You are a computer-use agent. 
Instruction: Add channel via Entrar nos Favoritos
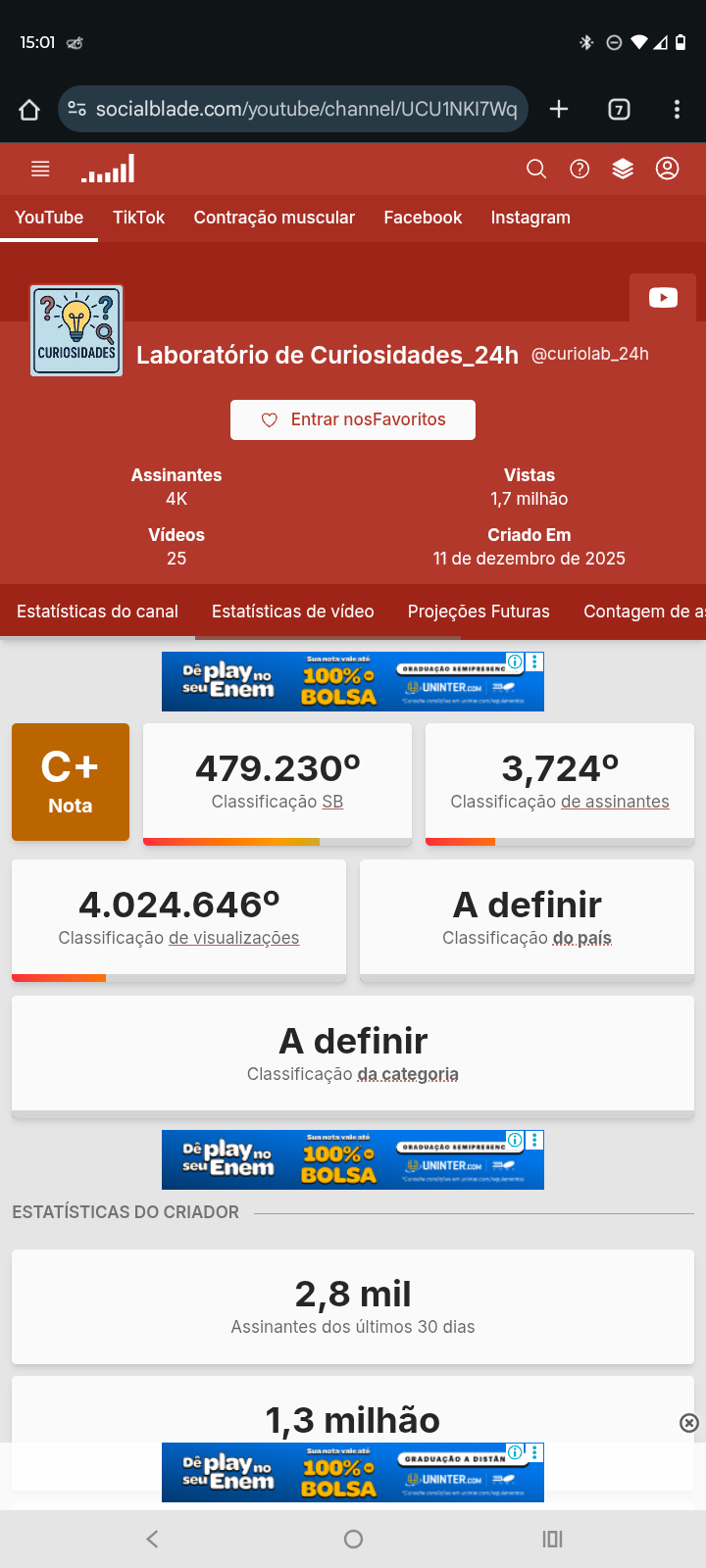point(353,419)
